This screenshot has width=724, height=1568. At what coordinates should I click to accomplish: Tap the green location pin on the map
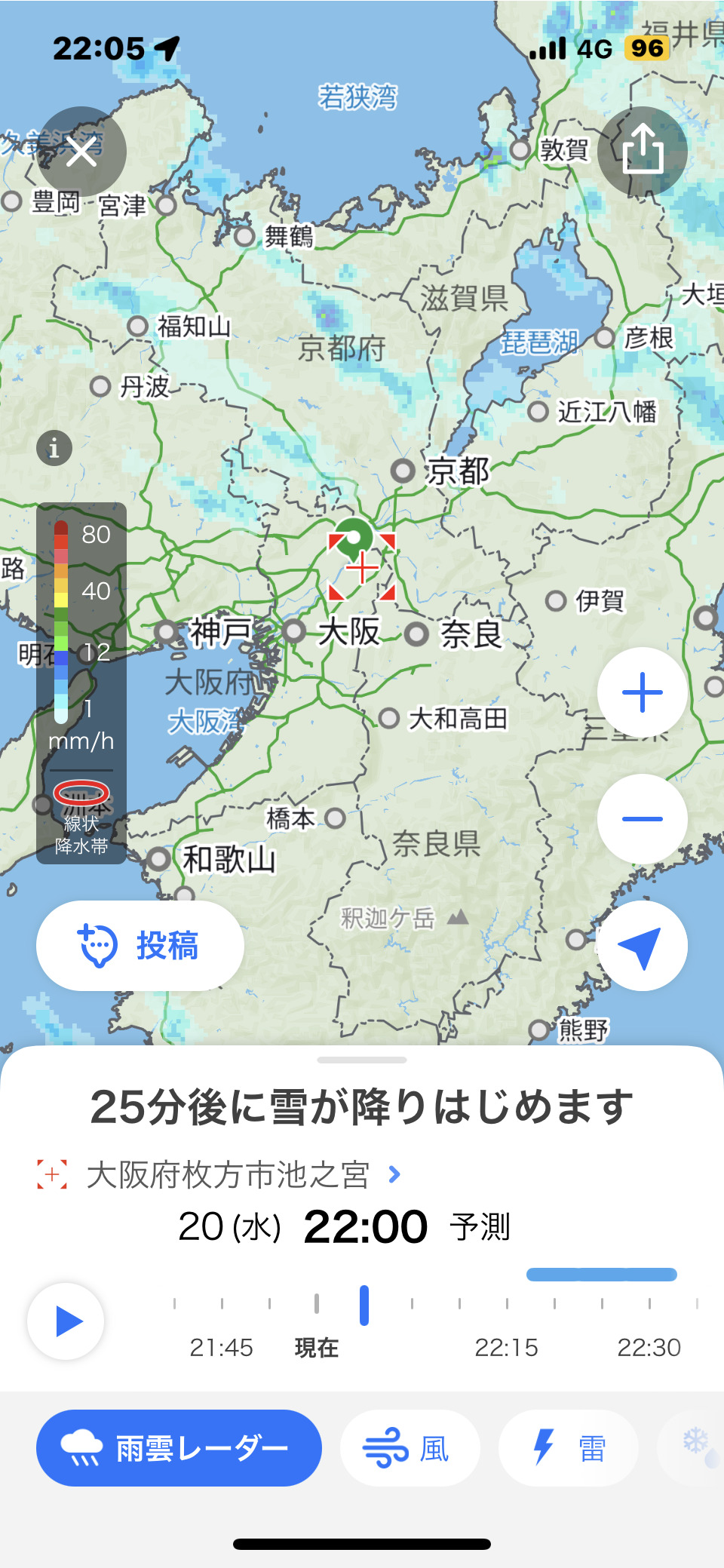(x=354, y=537)
